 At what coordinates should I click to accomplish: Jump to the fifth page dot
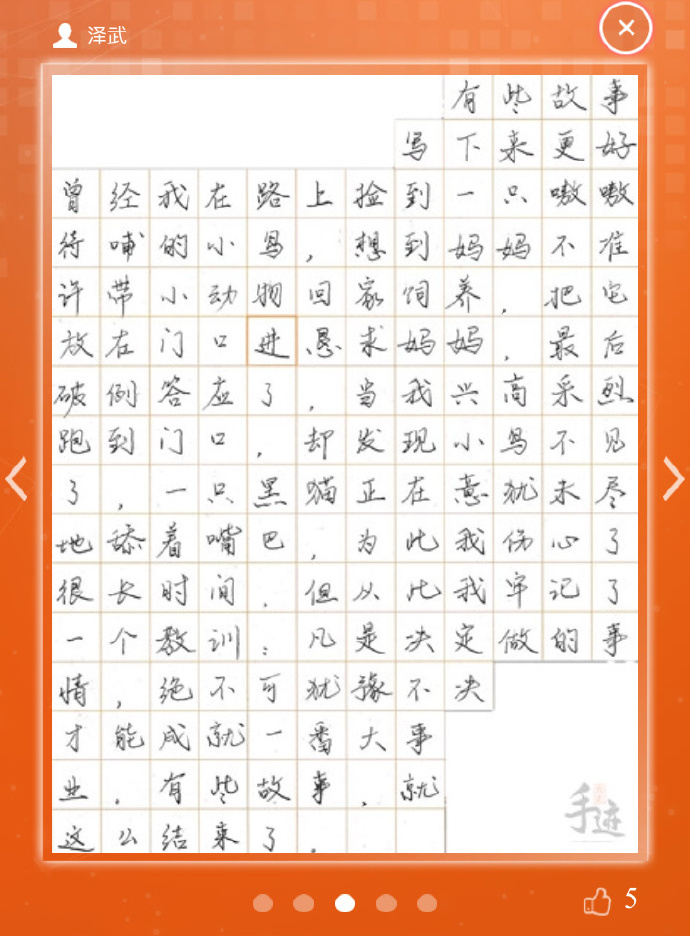[427, 904]
